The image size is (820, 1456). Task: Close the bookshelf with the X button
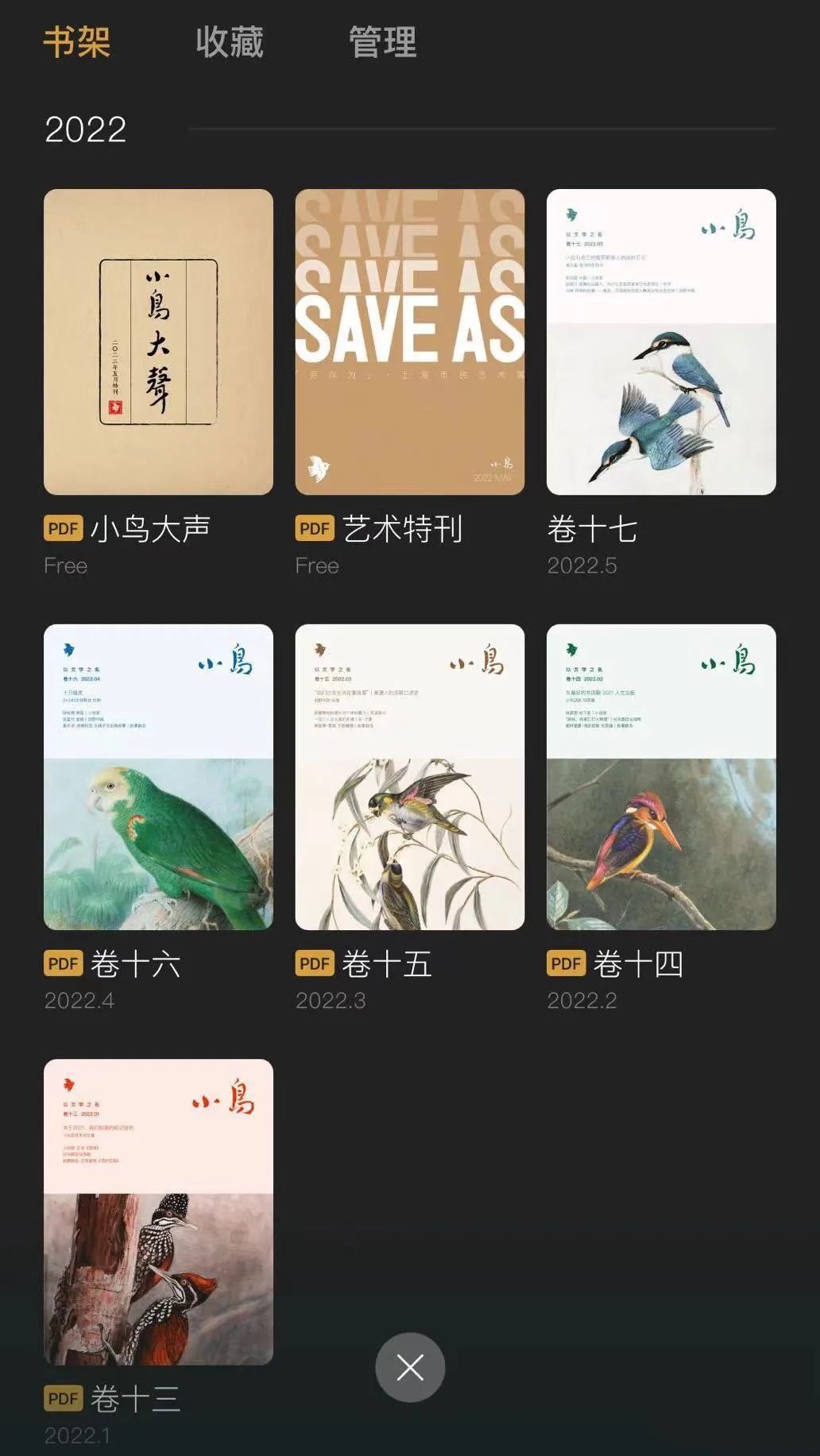[410, 1367]
